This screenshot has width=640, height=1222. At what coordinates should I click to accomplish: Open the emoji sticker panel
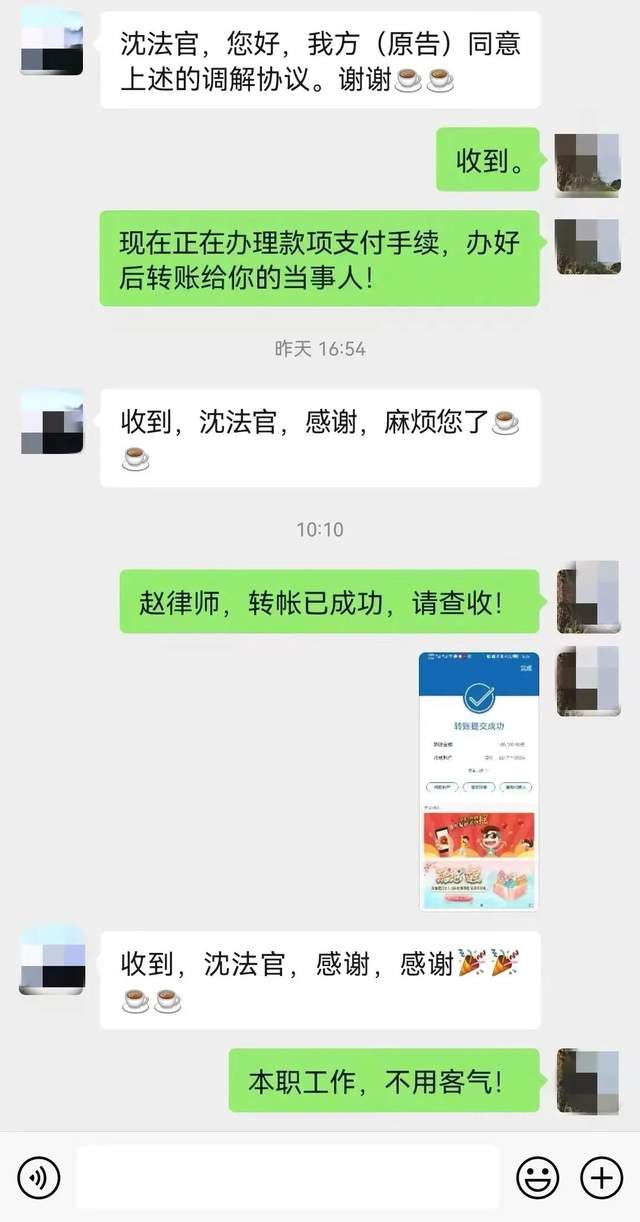click(537, 1177)
